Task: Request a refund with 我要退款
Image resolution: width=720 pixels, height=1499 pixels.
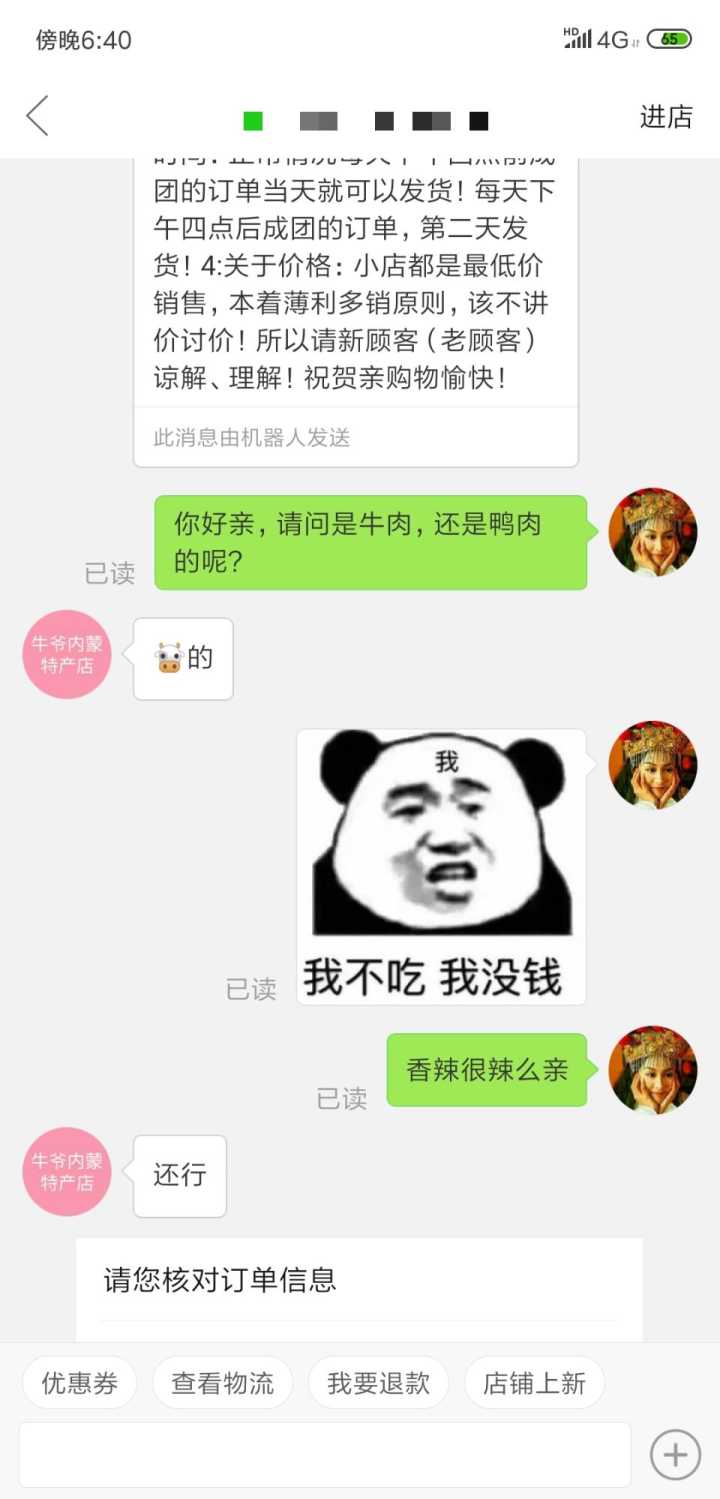Action: coord(378,1383)
